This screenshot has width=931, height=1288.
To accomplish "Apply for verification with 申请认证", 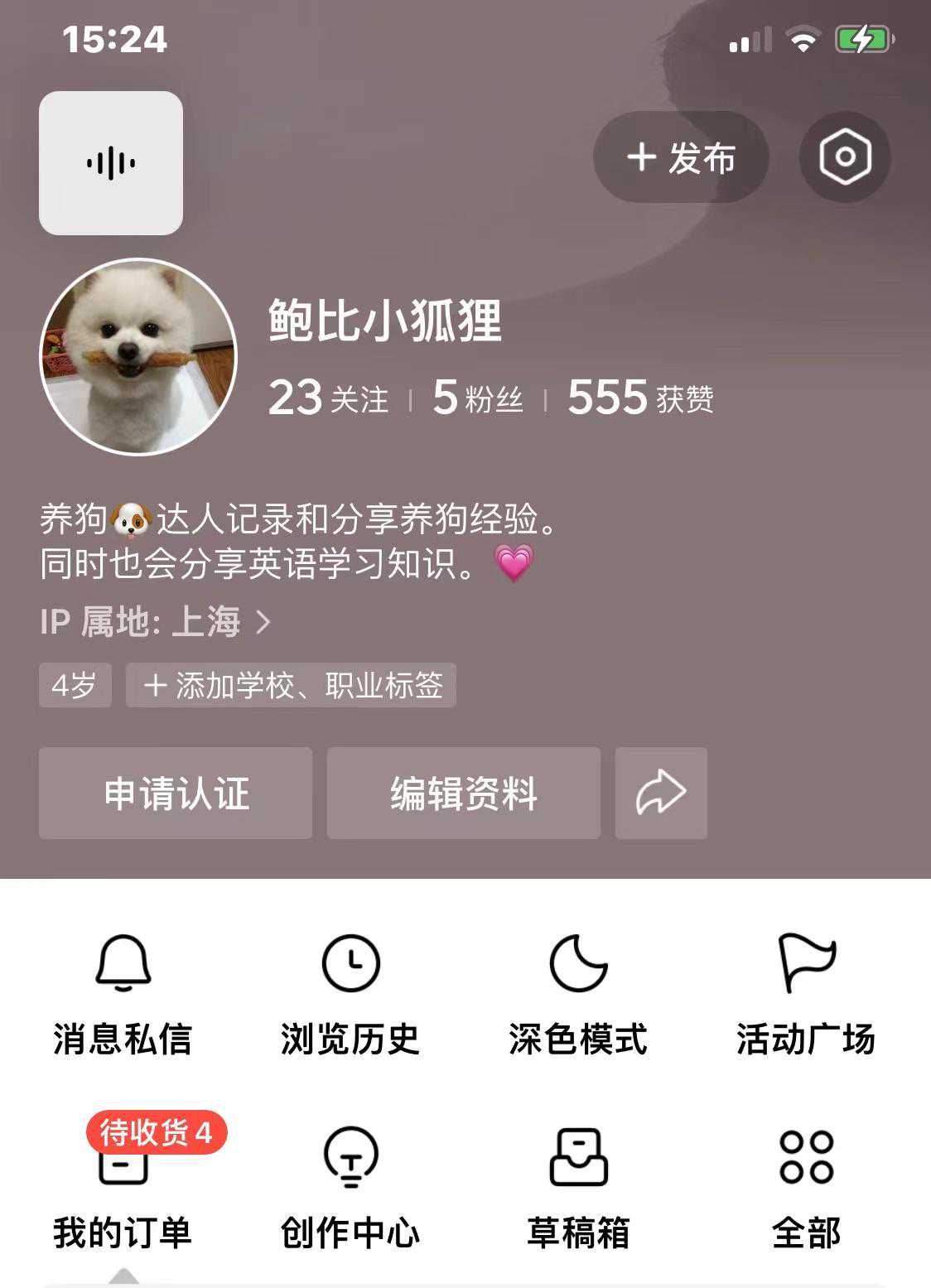I will (176, 794).
